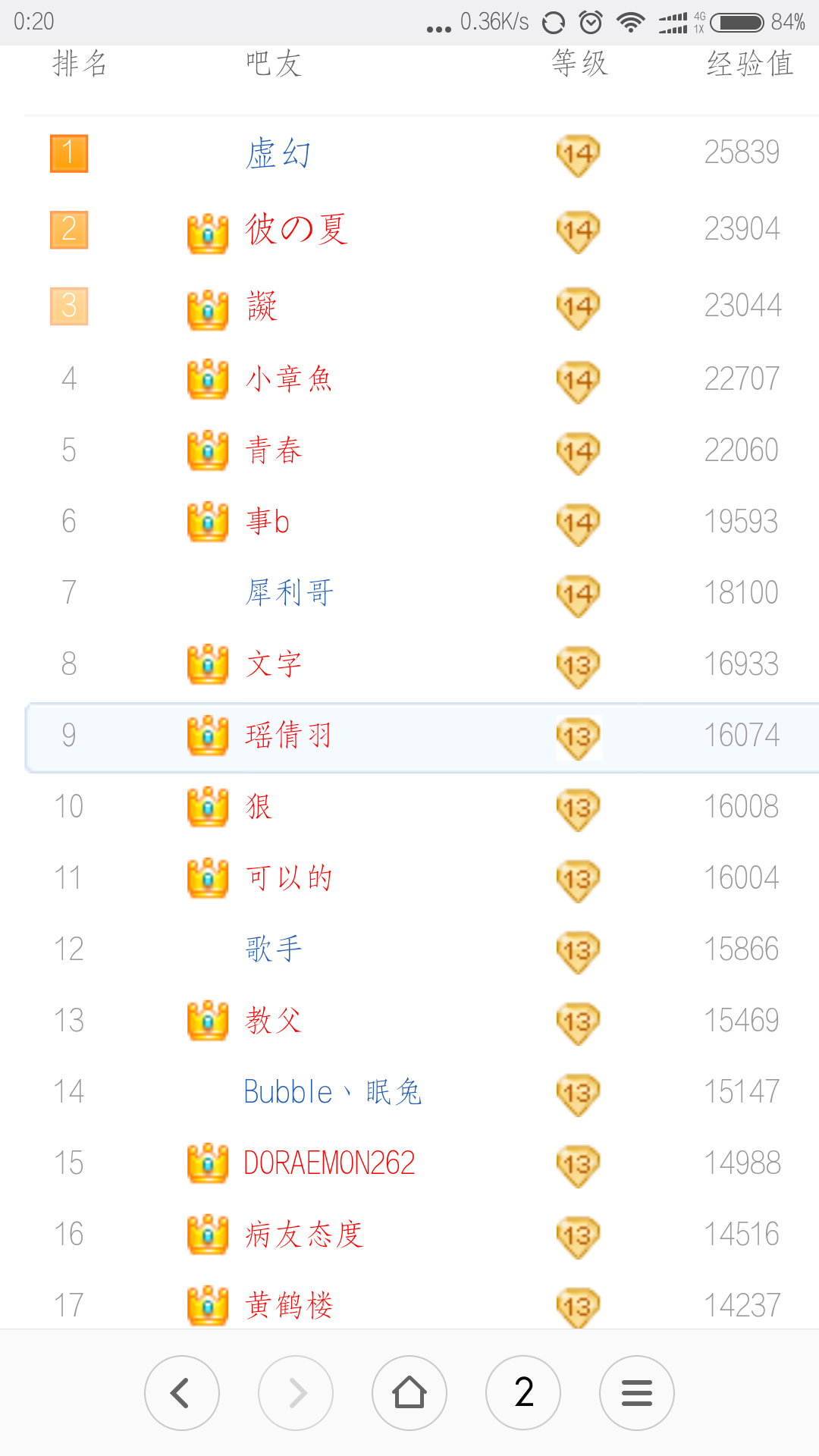View user 彼の夏's profile

[x=297, y=230]
